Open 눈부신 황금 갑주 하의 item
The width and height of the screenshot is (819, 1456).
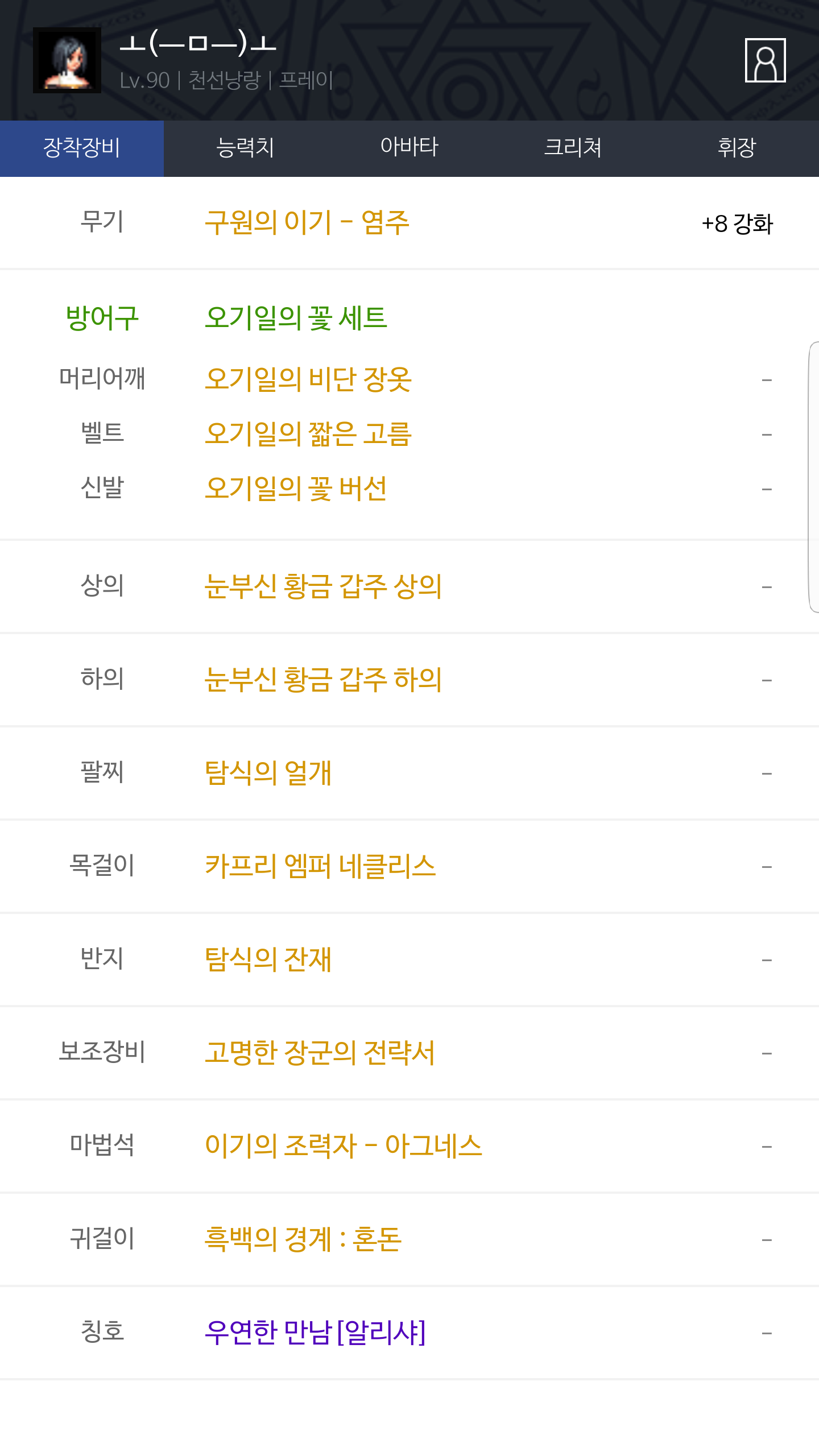click(323, 680)
